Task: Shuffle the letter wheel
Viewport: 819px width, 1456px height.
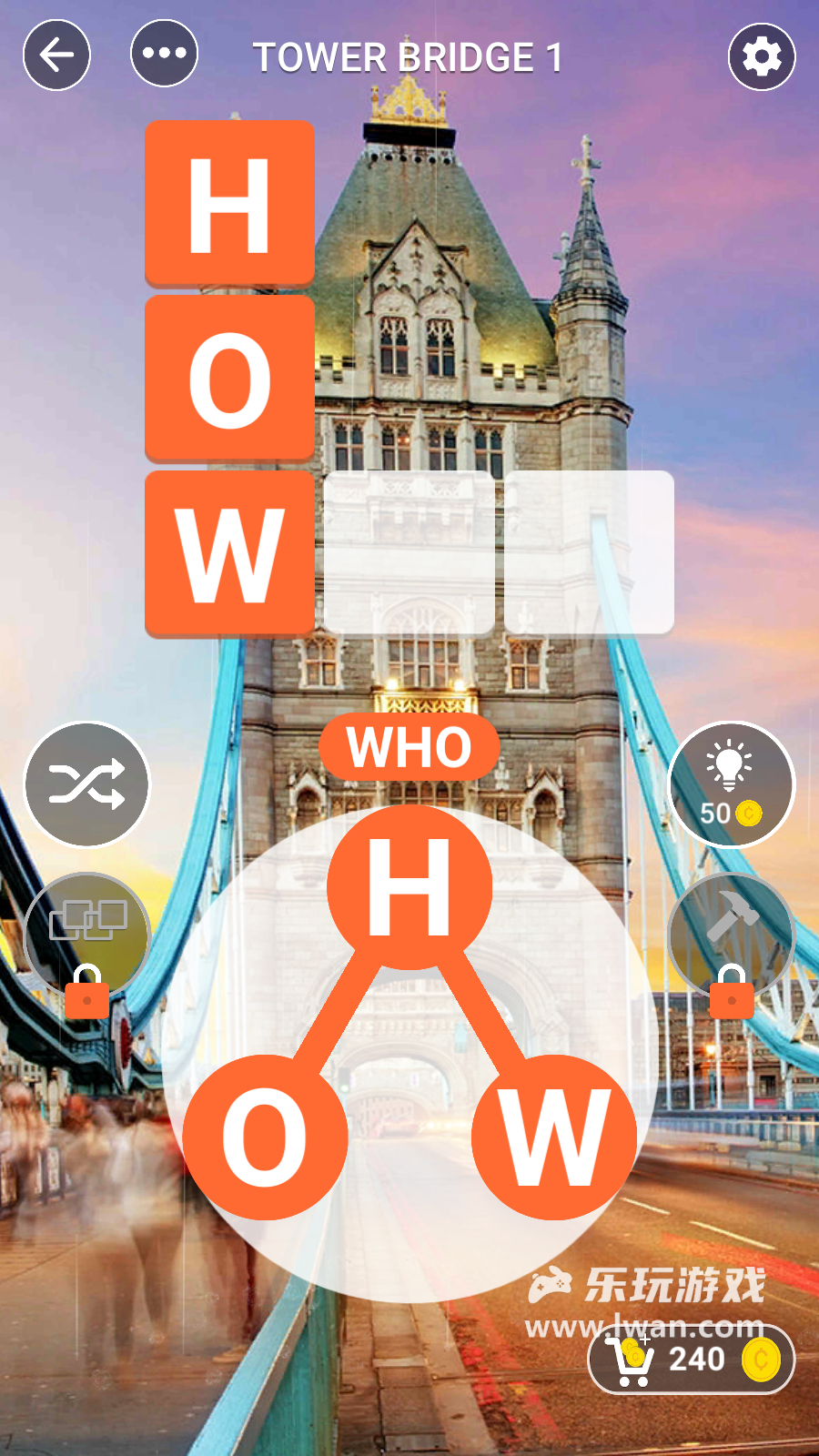Action: (x=87, y=784)
